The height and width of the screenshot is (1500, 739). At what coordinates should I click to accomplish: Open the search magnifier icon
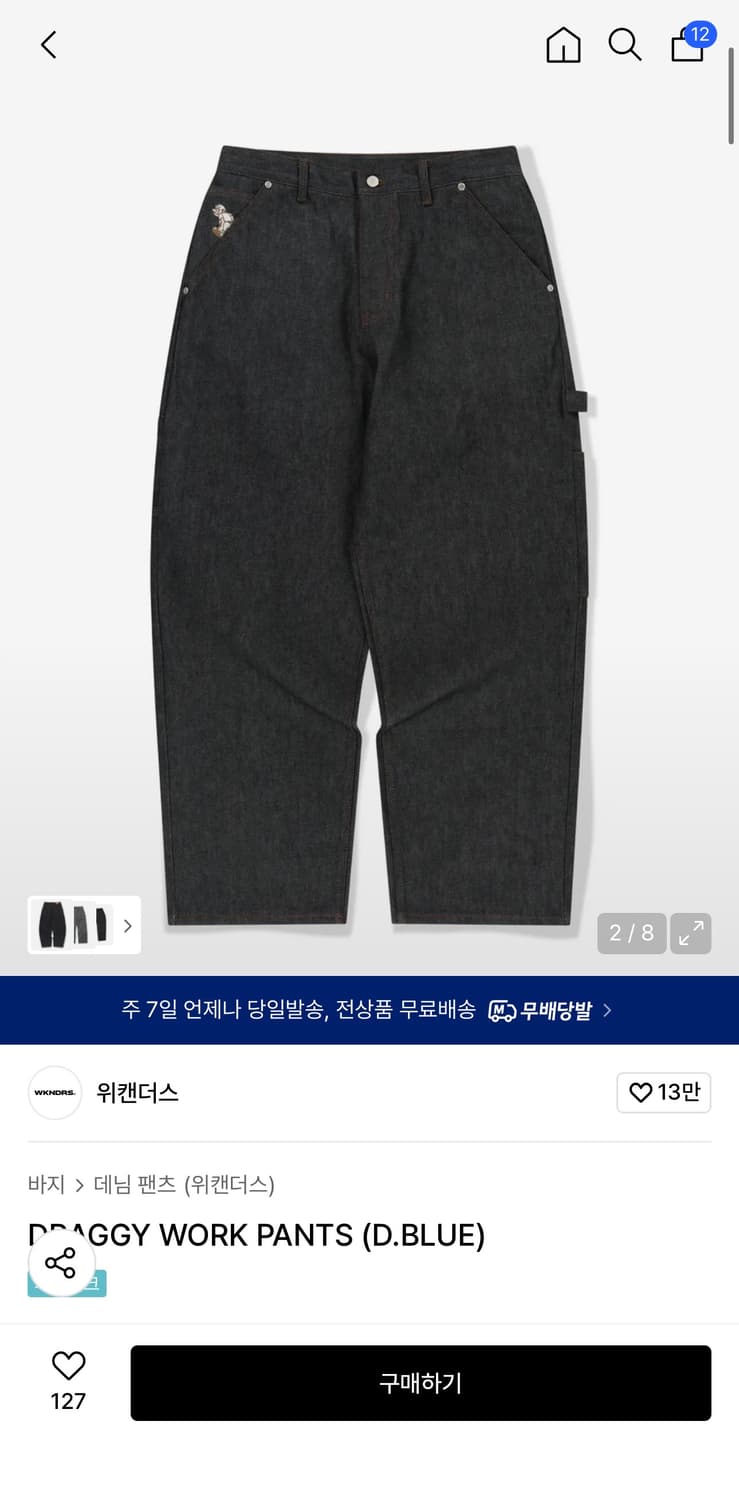(625, 45)
